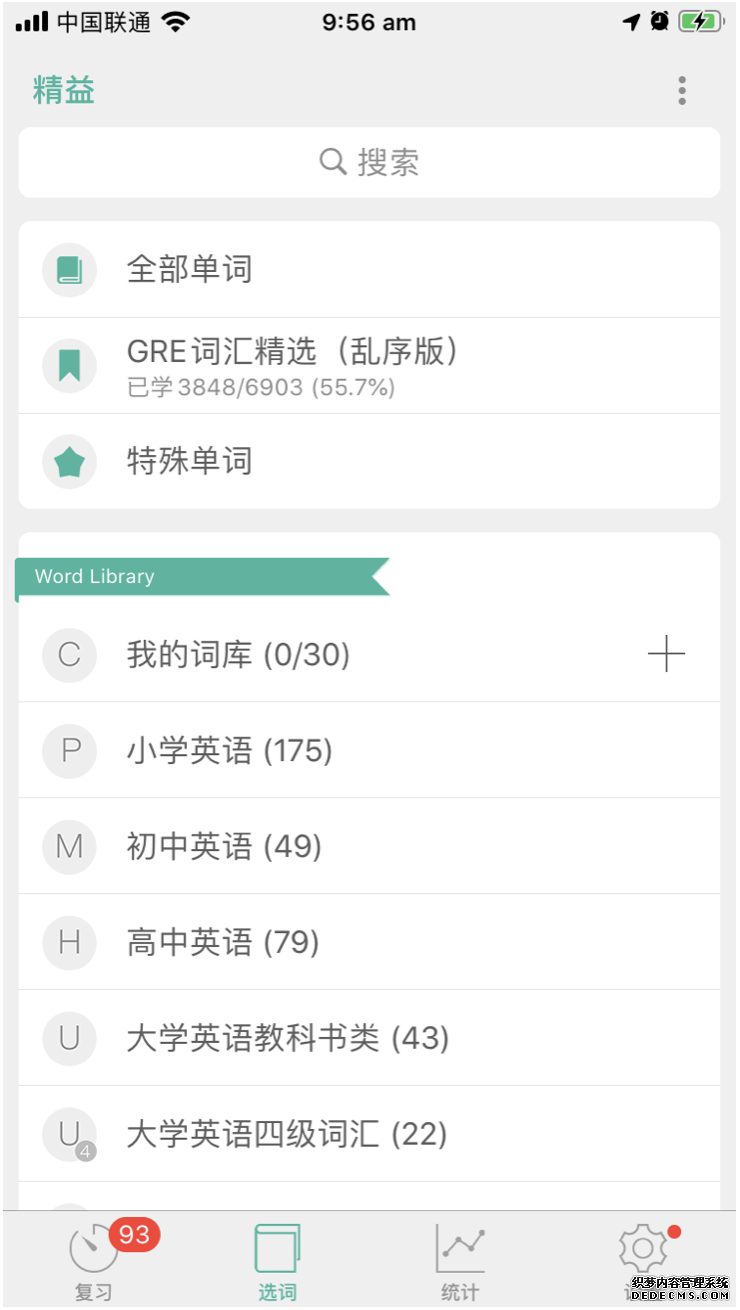
Task: Switch to the 选词 tab
Action: (x=278, y=1258)
